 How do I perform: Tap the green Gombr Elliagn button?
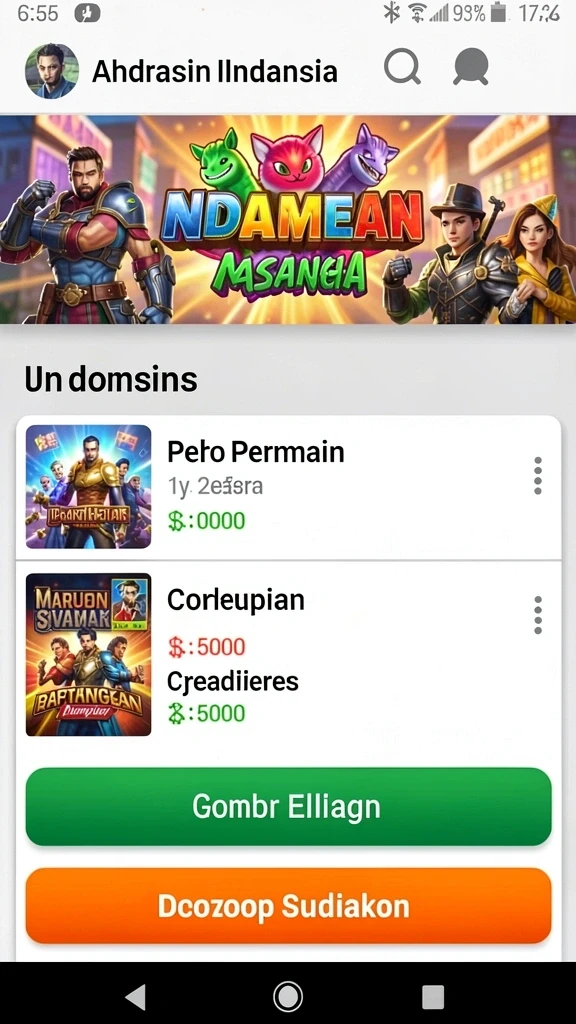(288, 807)
